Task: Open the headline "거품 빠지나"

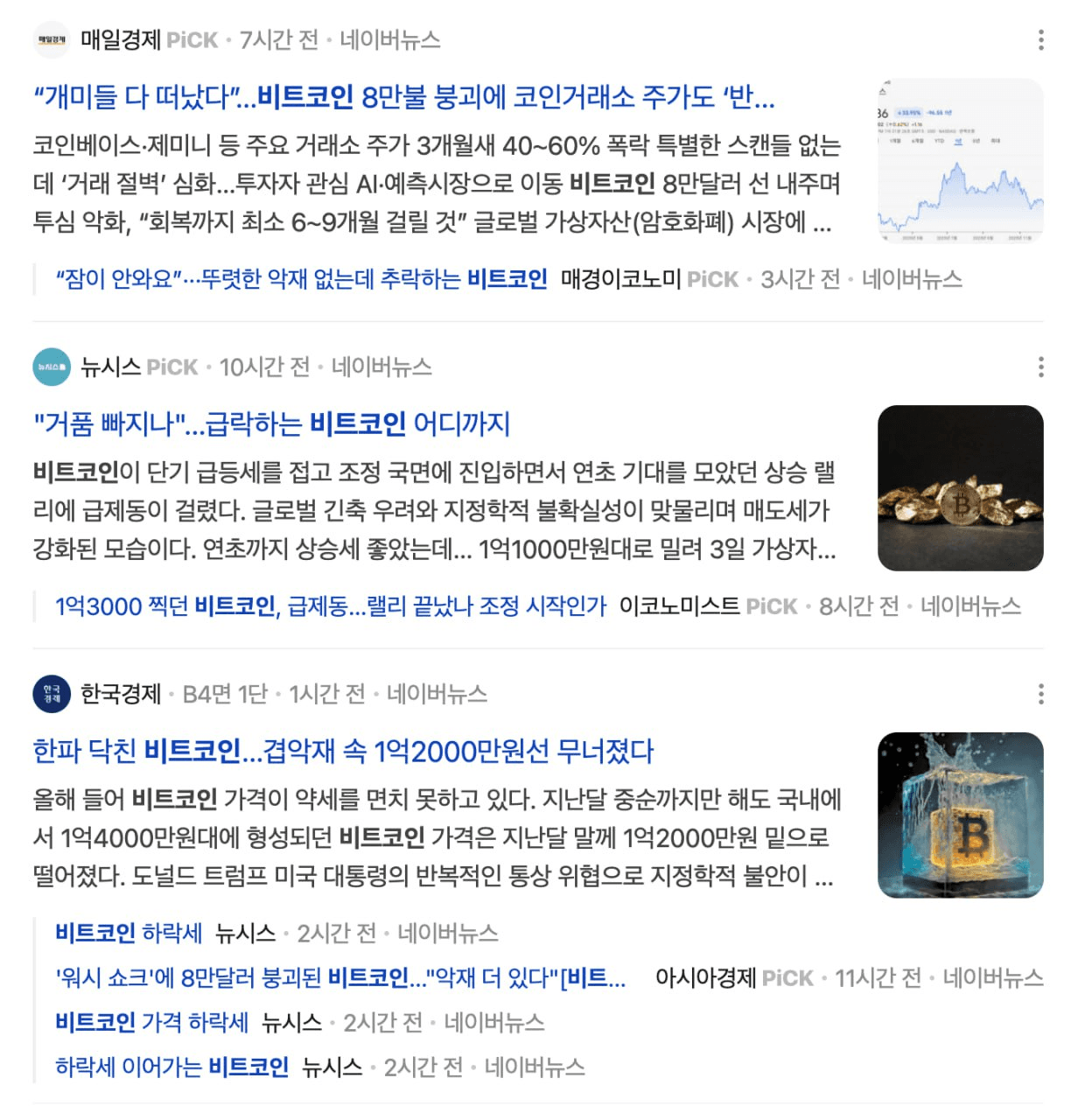Action: [271, 424]
